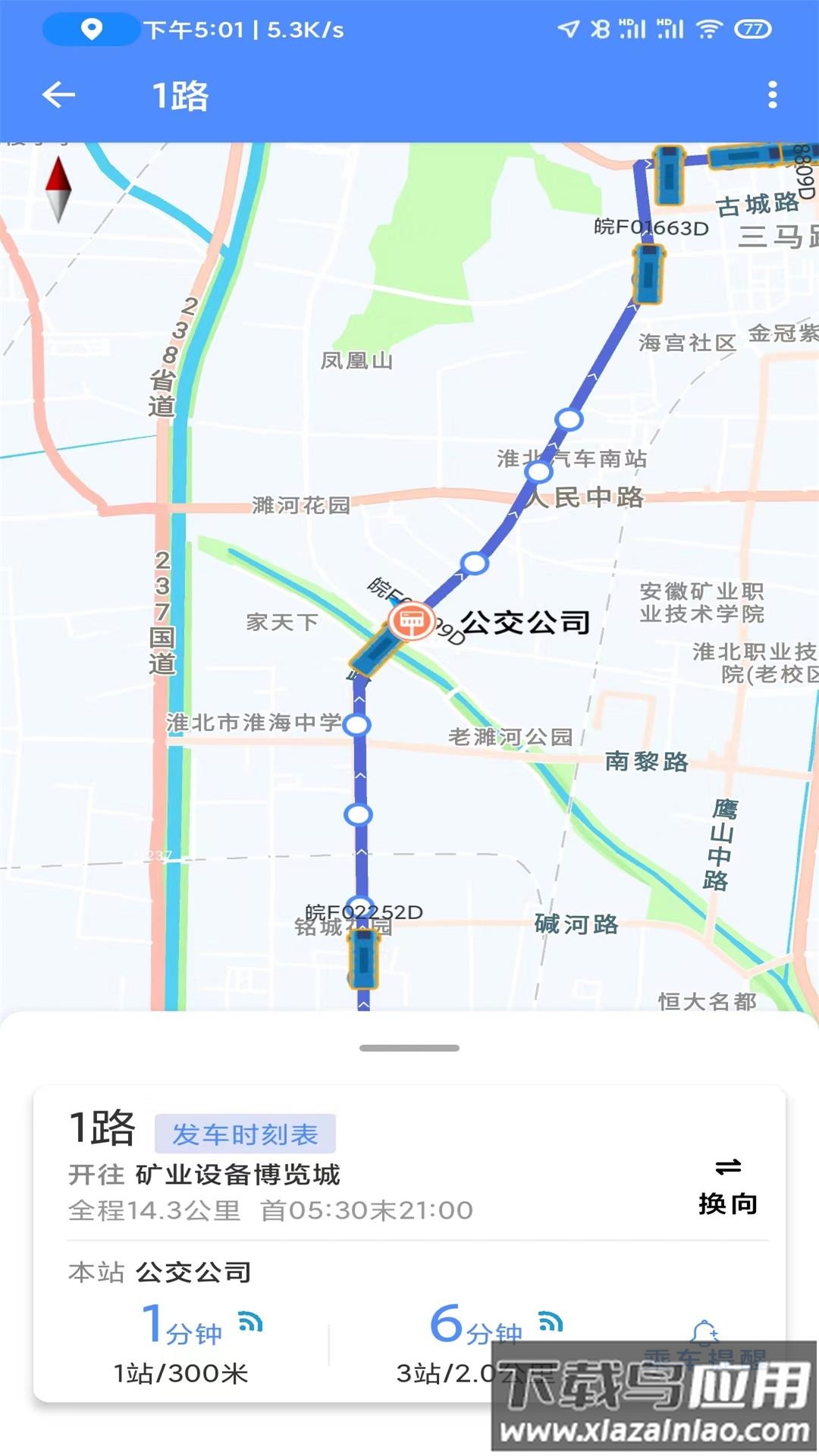The image size is (819, 1456).
Task: Tap the 乘车提醒 bell icon
Action: [705, 1333]
